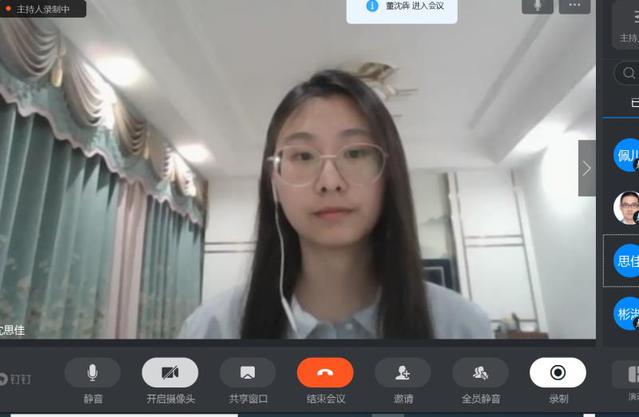The image size is (639, 417).
Task: Select participant 彬涛 in the list
Action: click(x=626, y=313)
